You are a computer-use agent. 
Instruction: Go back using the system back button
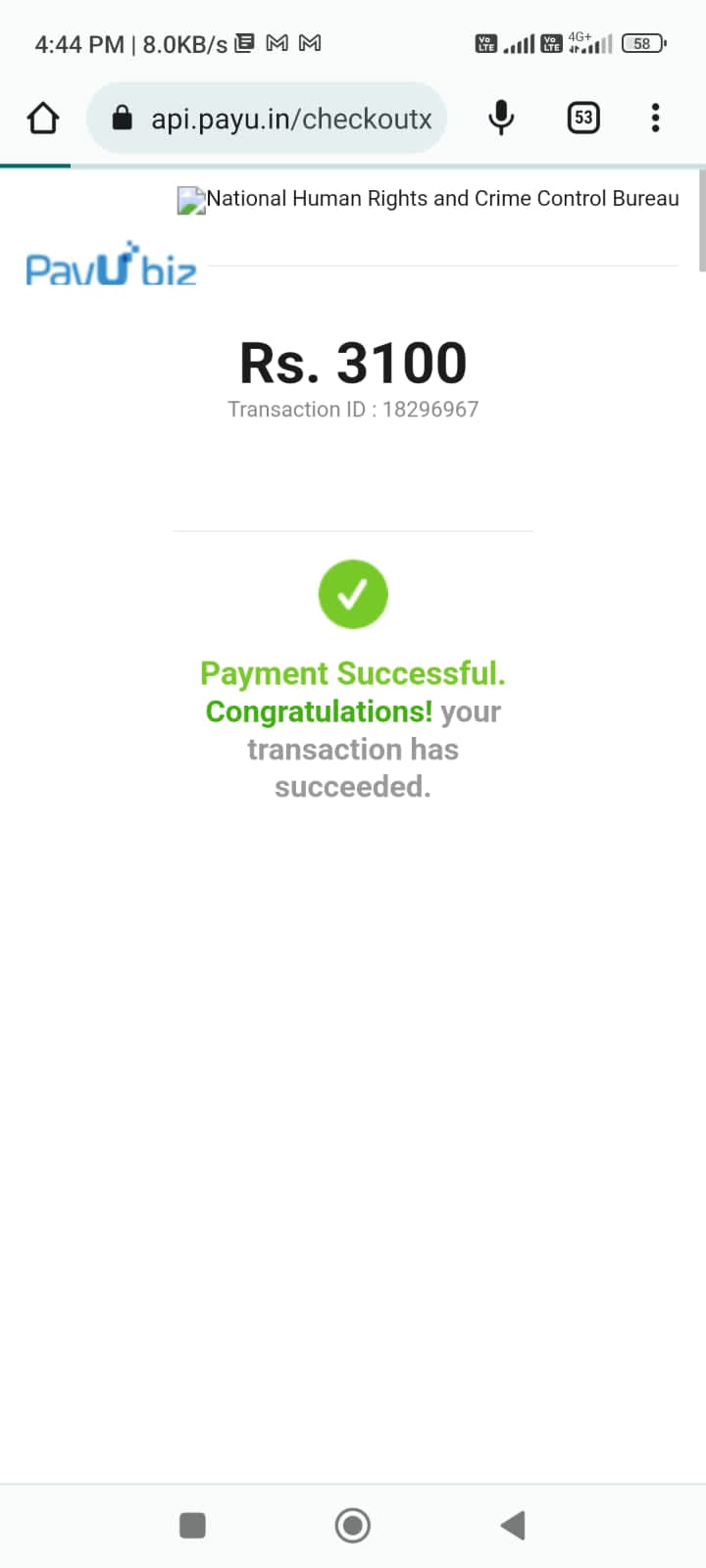[x=513, y=1525]
